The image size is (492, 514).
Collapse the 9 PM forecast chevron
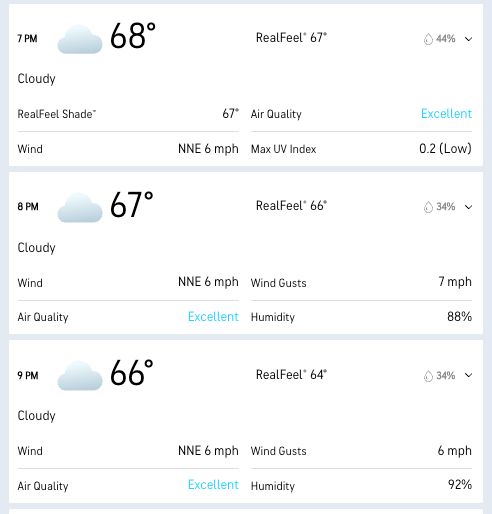click(468, 375)
